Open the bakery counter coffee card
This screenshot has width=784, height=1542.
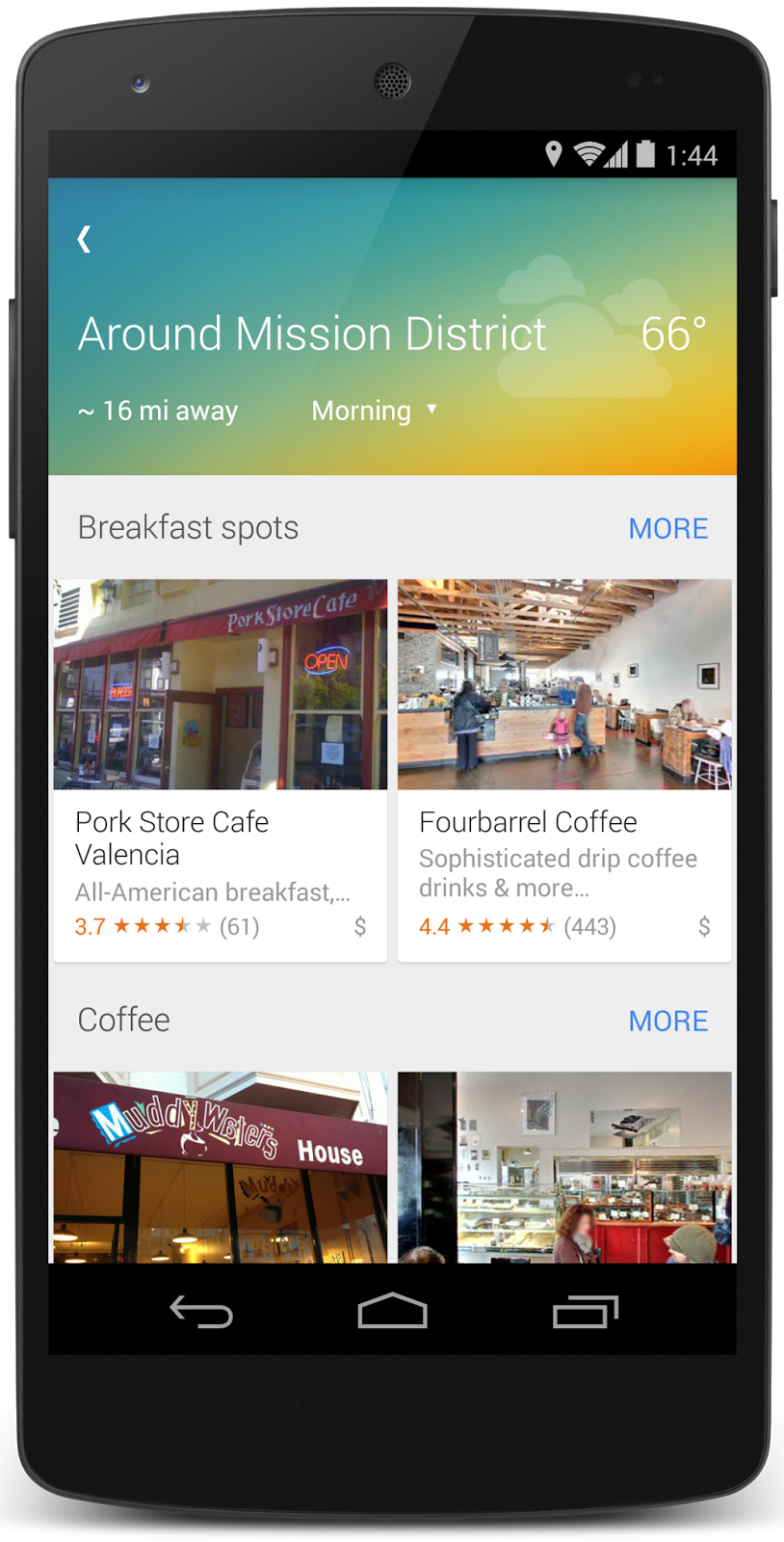(x=564, y=1167)
